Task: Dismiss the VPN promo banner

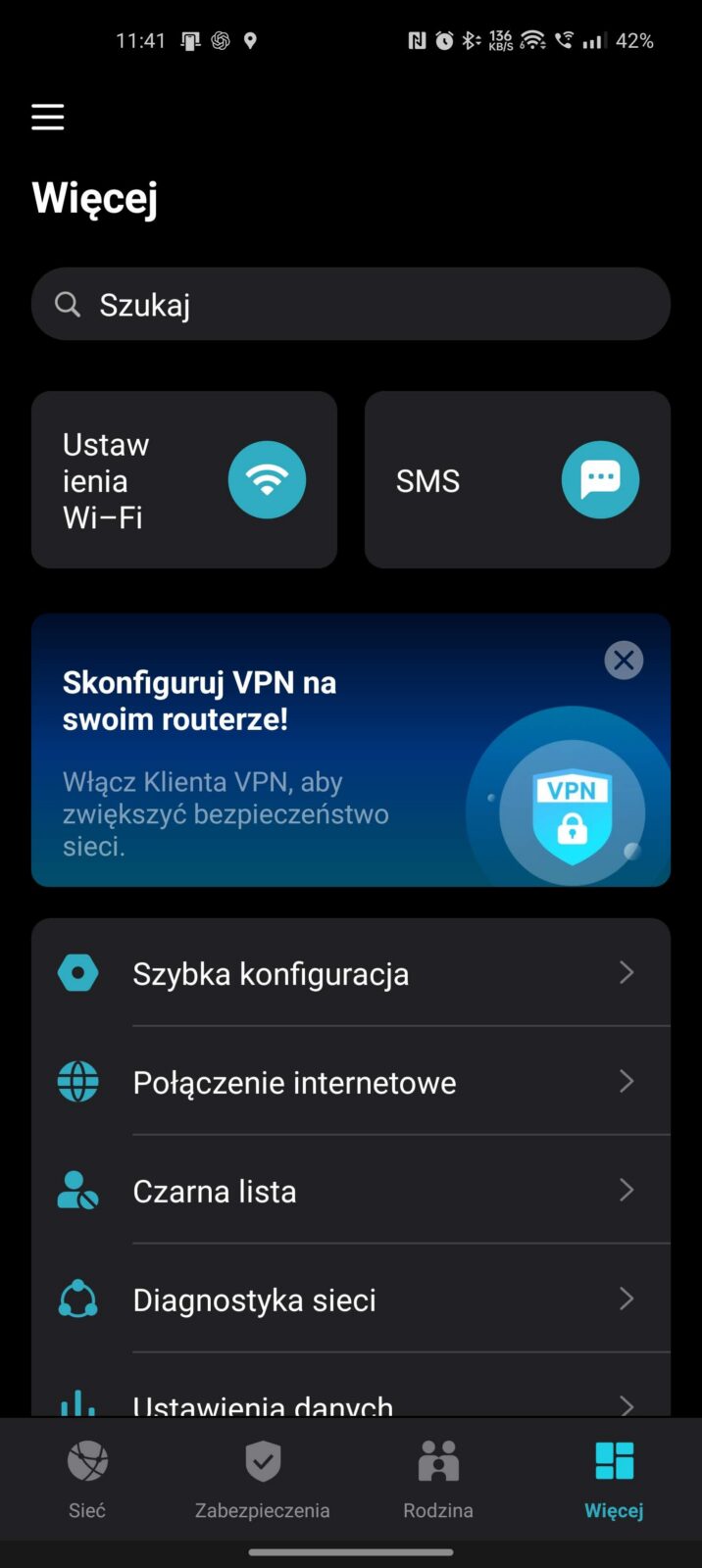Action: (624, 661)
